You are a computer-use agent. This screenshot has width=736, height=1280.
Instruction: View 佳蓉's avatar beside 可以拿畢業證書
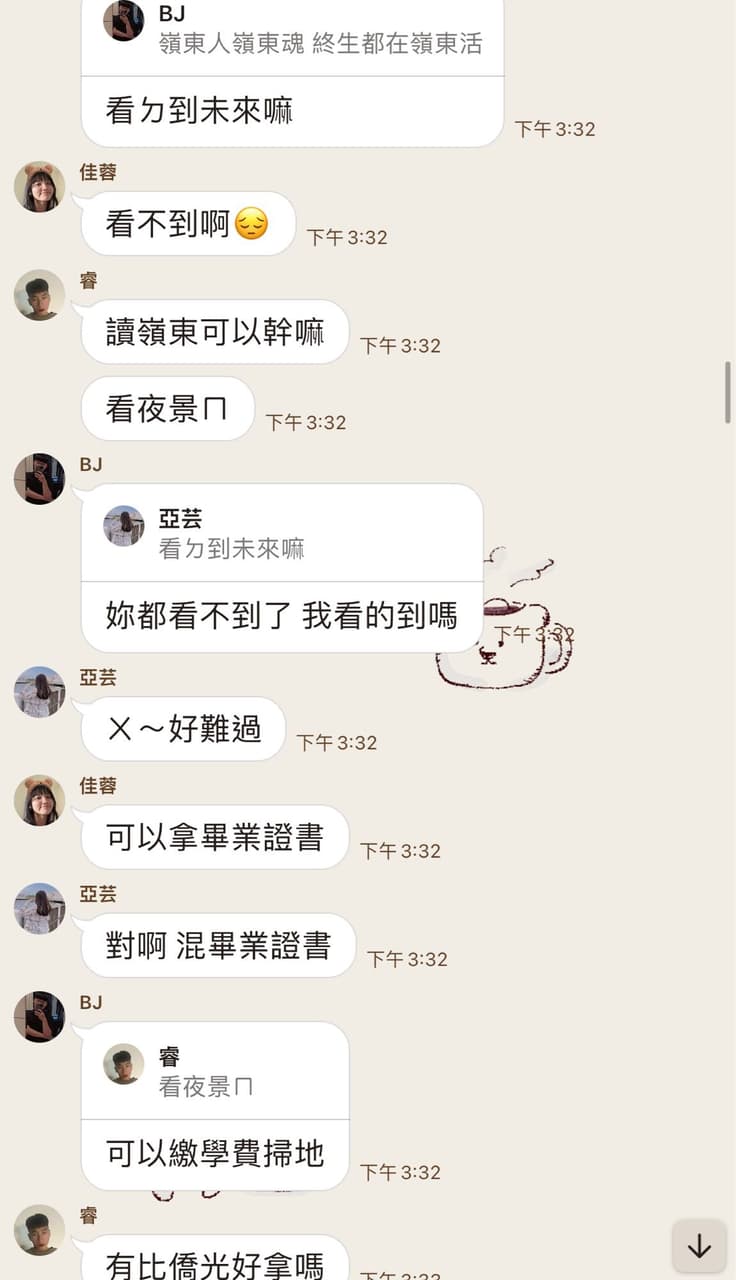point(40,800)
